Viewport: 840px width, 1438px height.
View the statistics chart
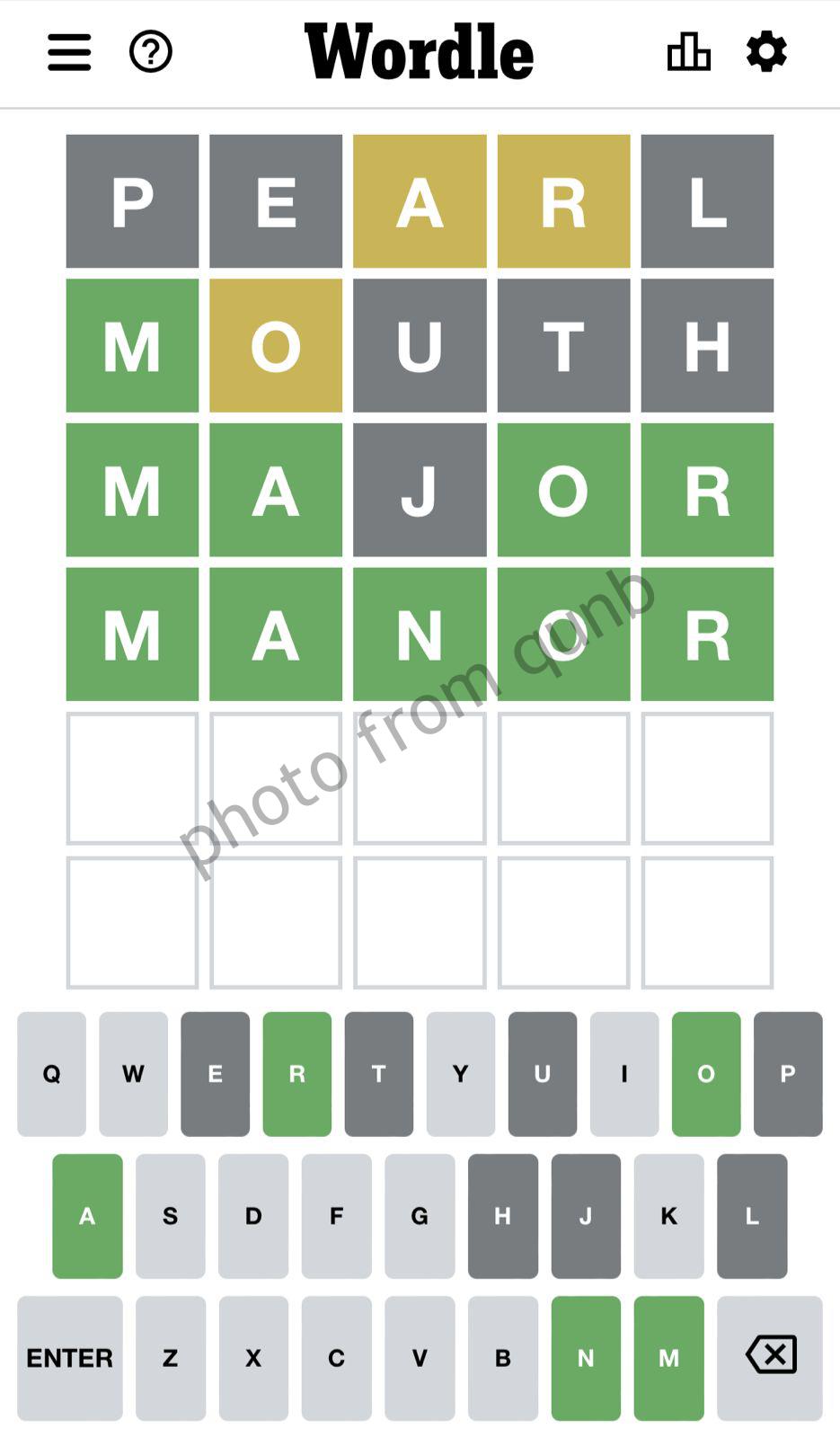(x=689, y=52)
